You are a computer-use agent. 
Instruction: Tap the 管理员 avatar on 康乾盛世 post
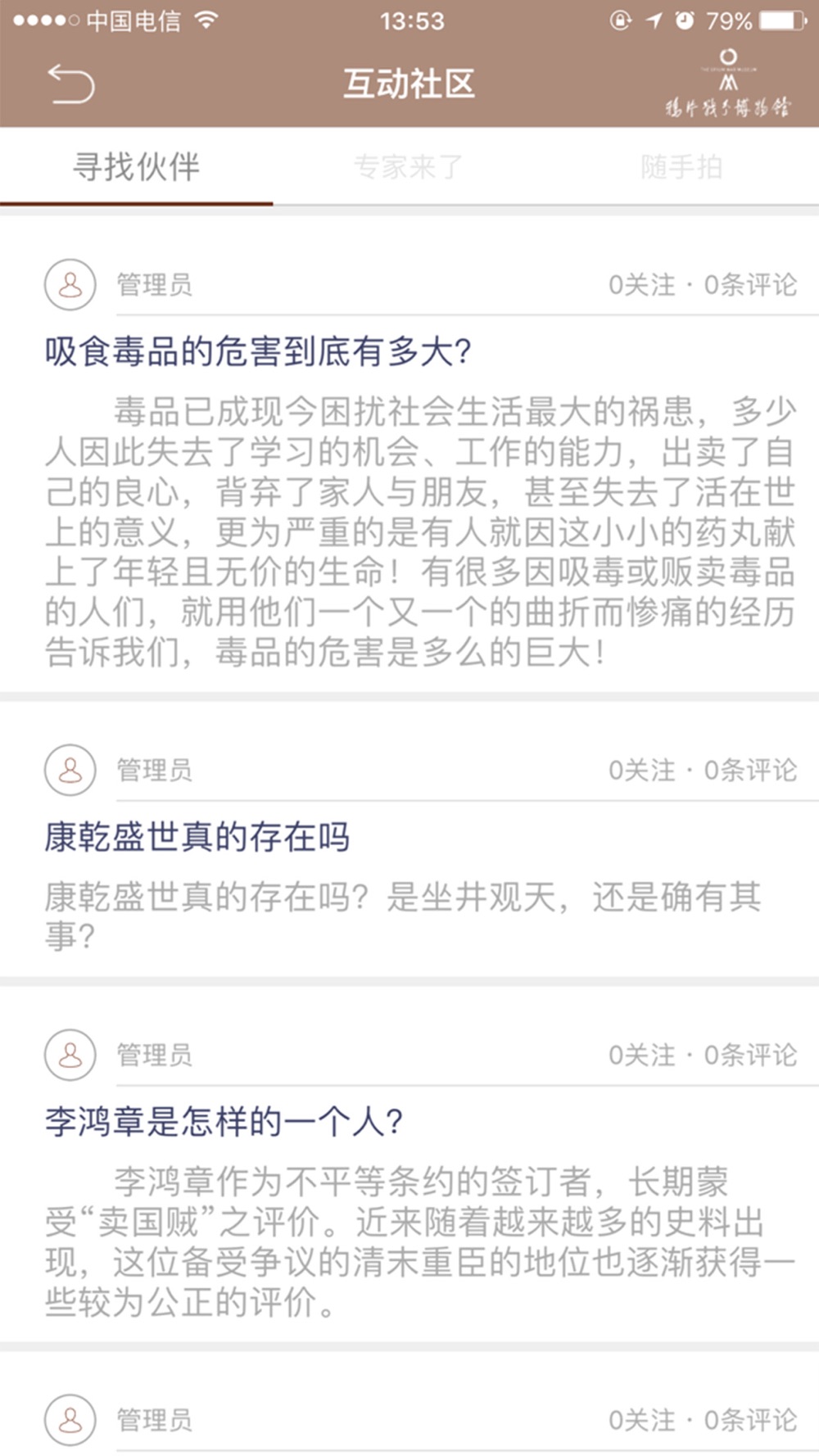click(70, 770)
